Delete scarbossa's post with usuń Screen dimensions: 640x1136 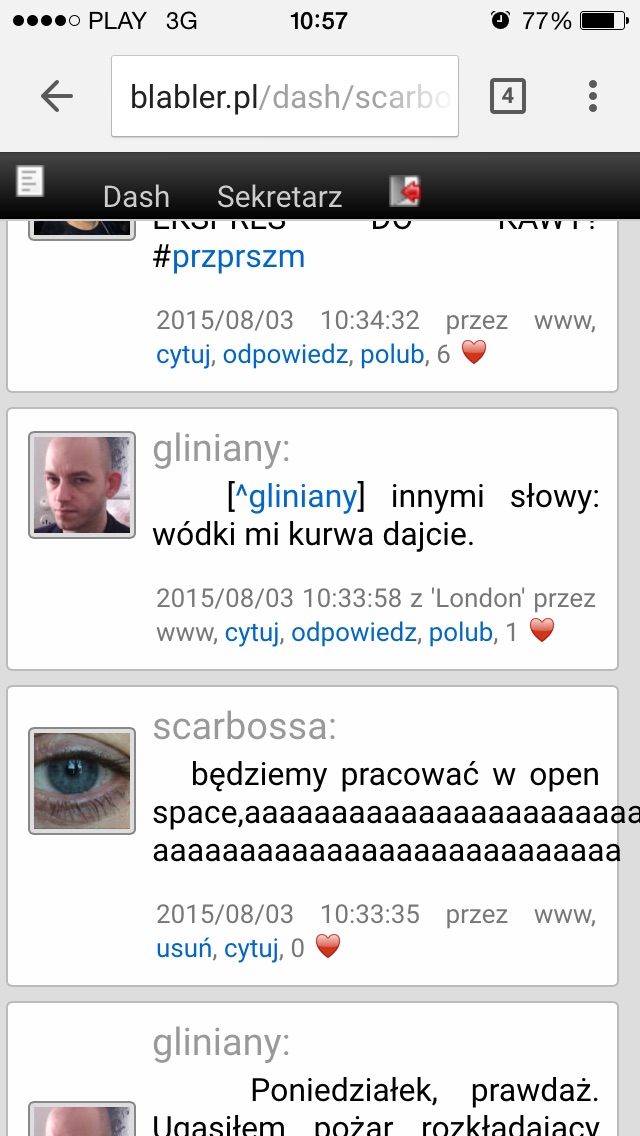click(184, 948)
